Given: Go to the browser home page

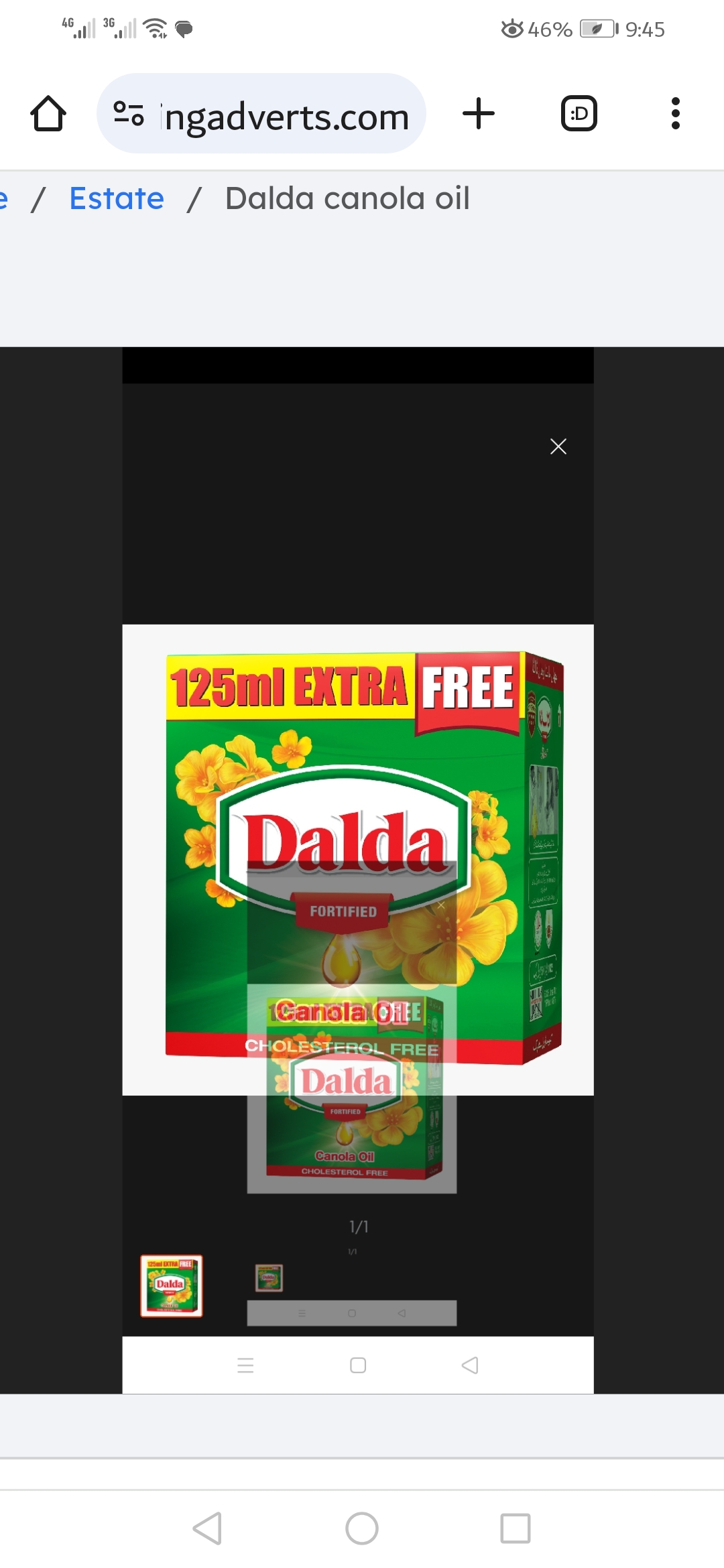Looking at the screenshot, I should [48, 114].
